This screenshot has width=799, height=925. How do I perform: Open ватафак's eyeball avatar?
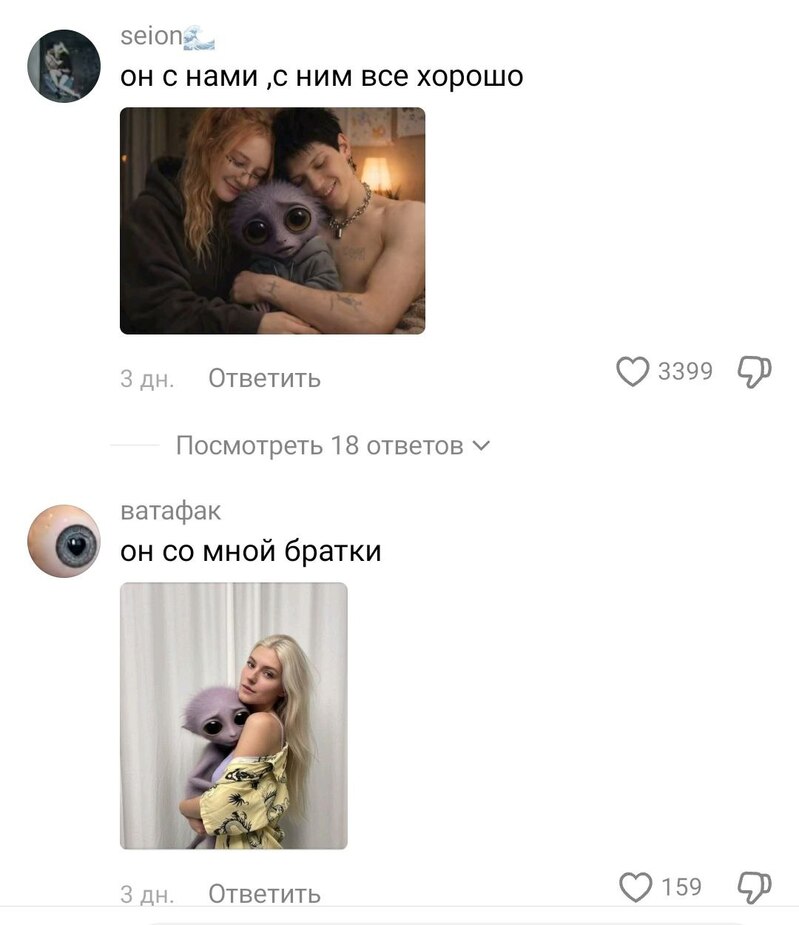click(64, 541)
